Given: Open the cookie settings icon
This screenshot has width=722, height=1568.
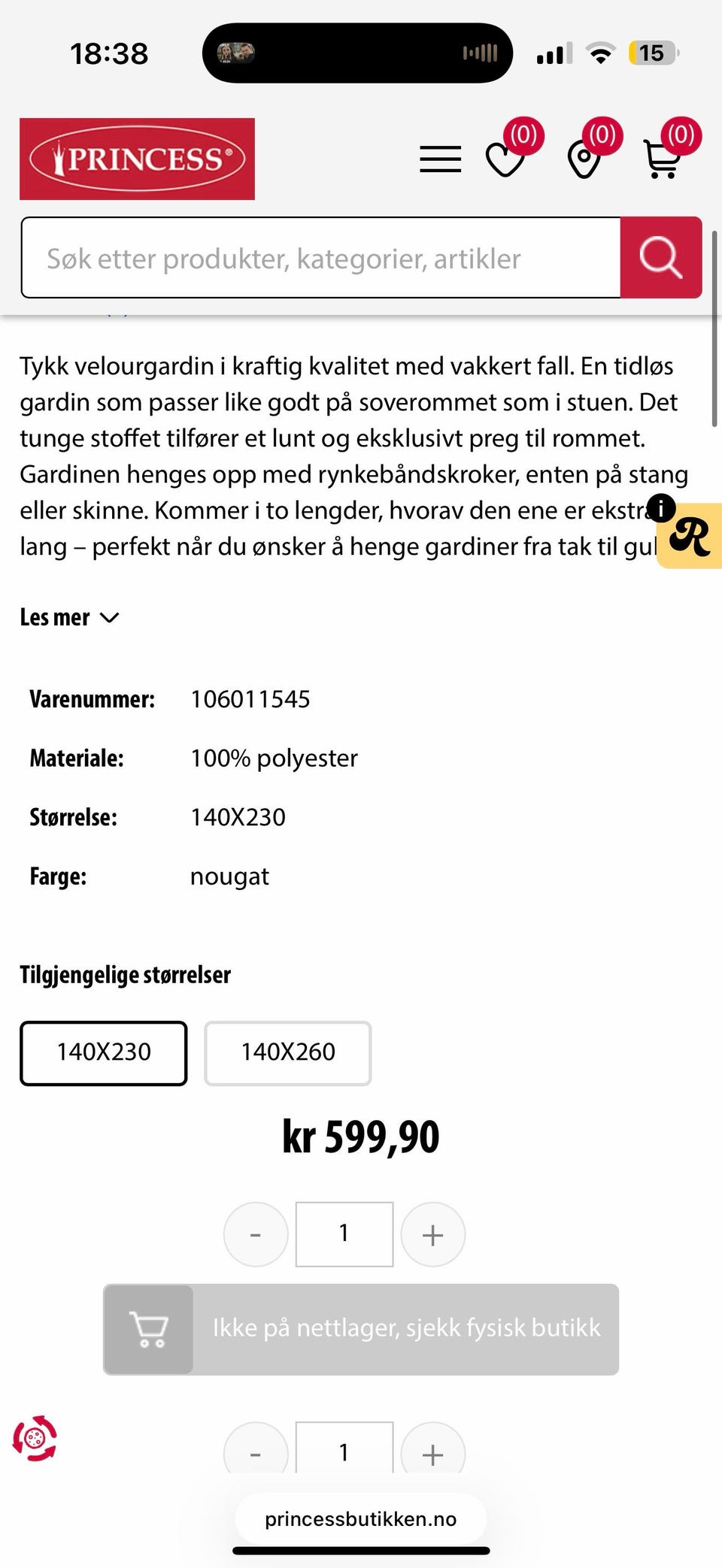Looking at the screenshot, I should coord(35,1439).
